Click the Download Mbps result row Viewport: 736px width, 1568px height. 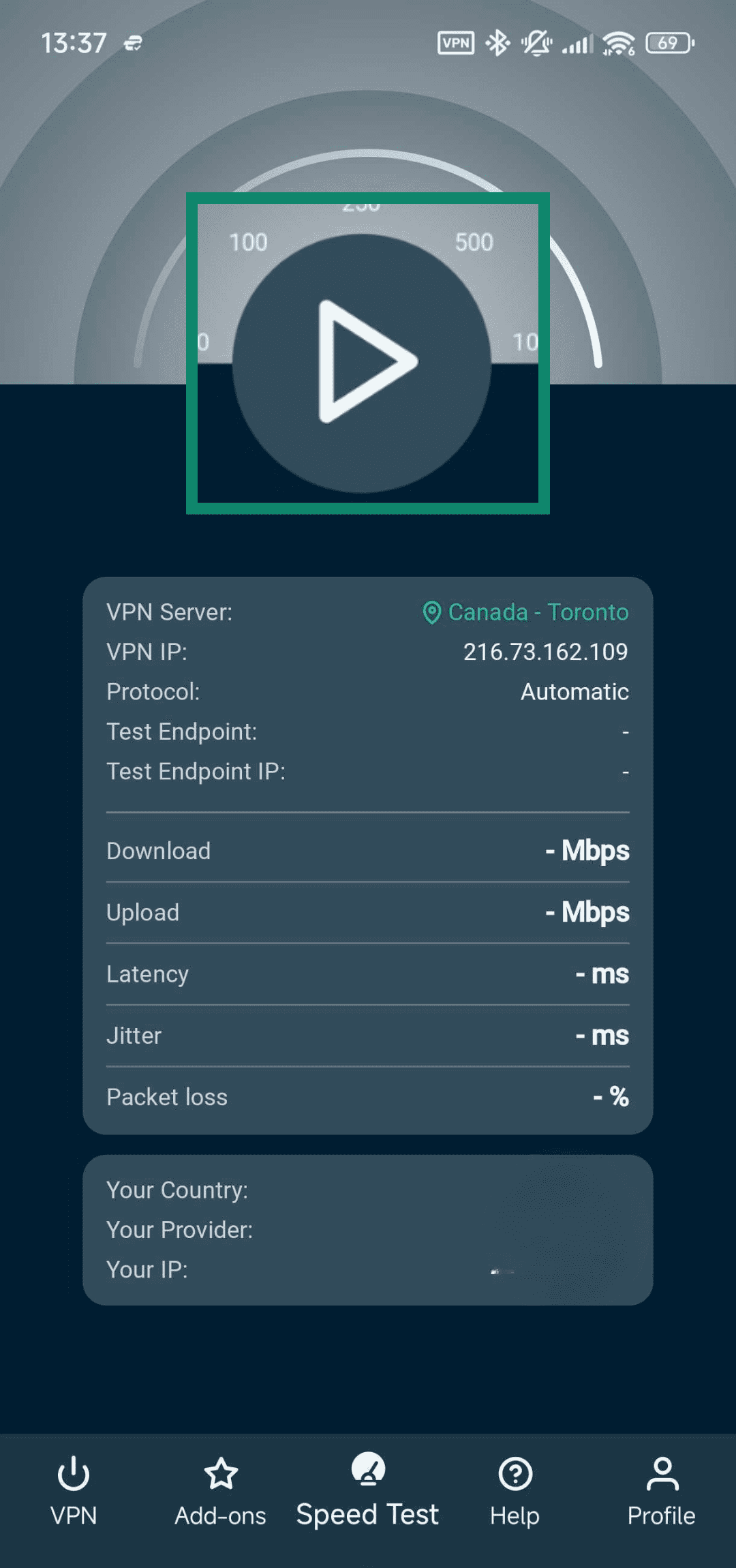[367, 850]
